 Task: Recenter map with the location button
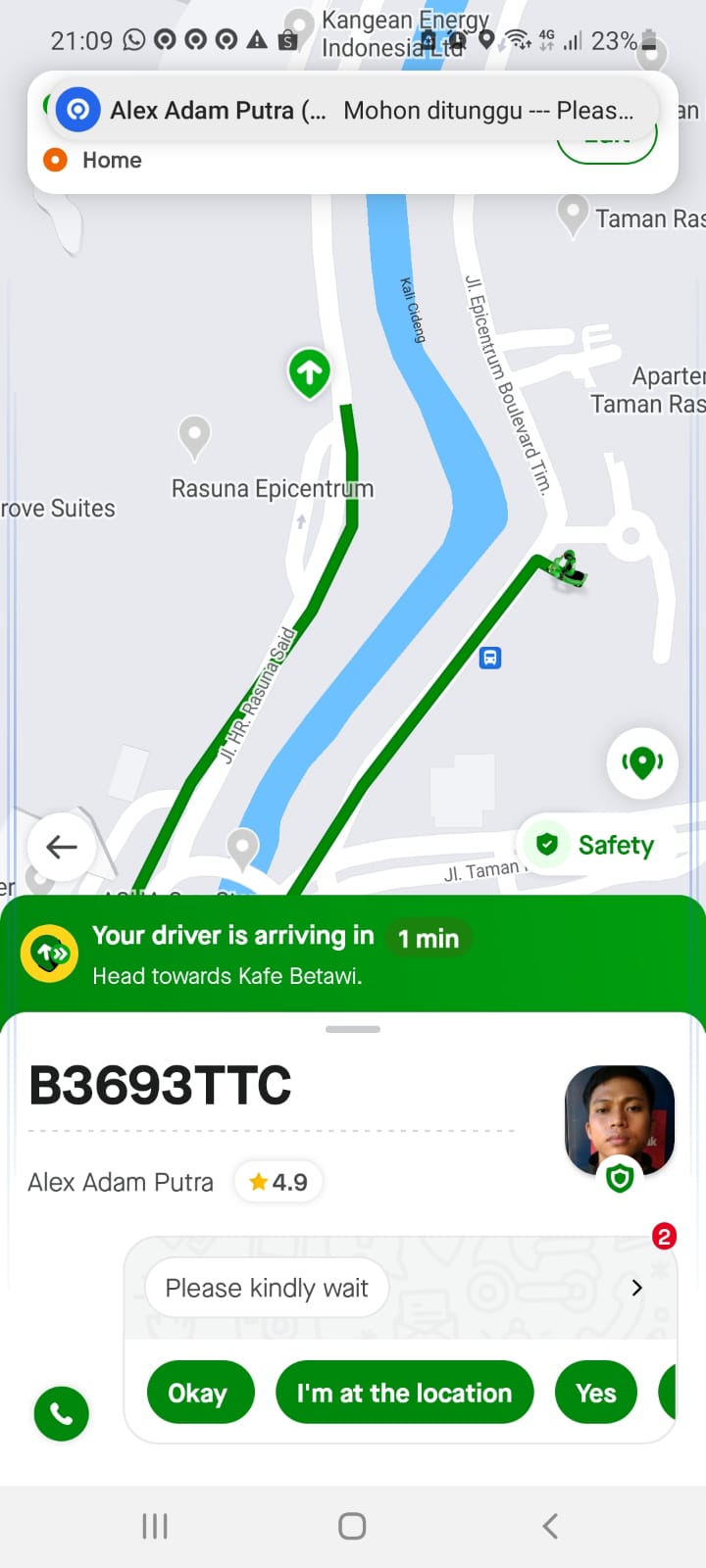[642, 762]
